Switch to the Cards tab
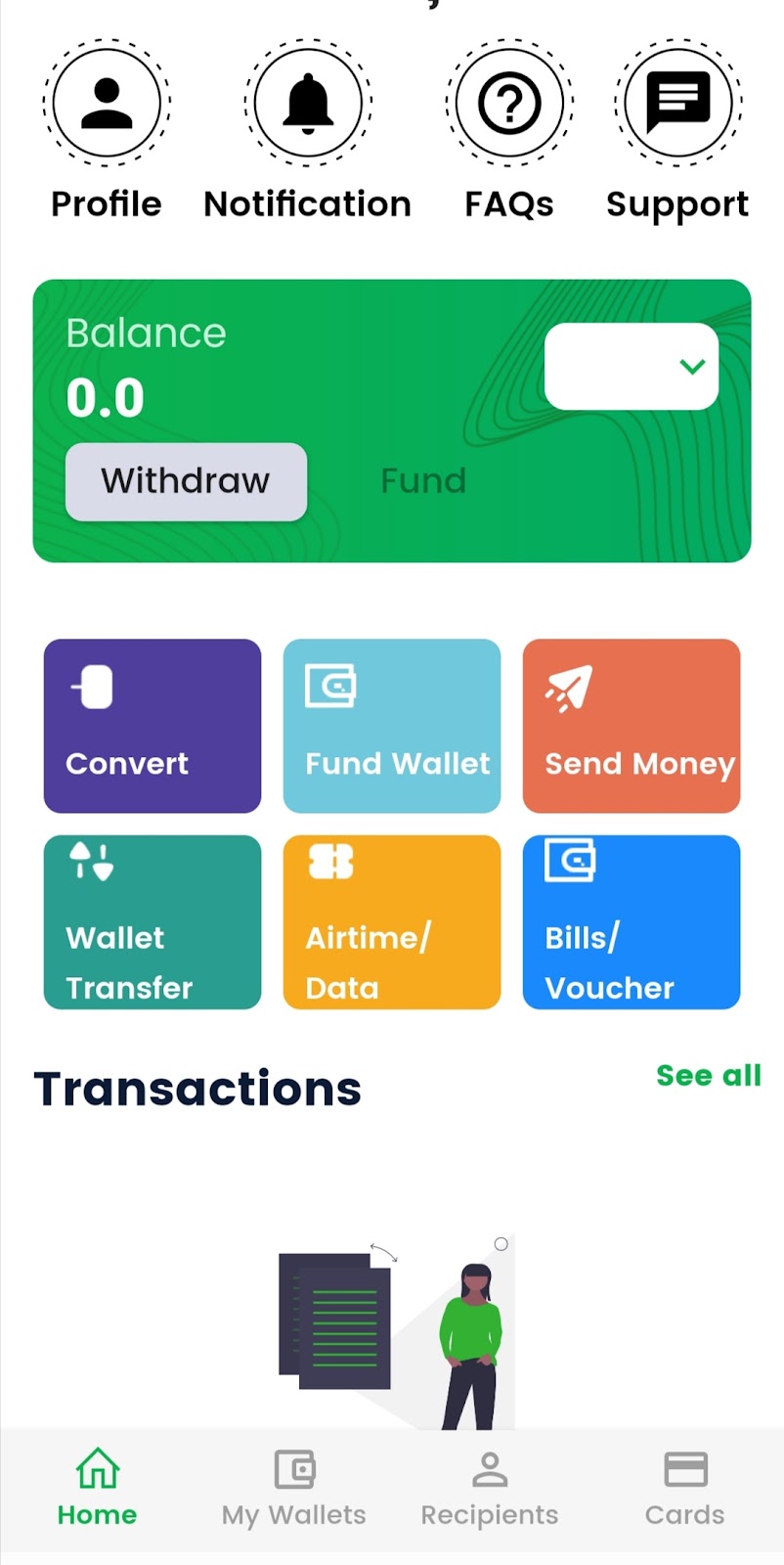The width and height of the screenshot is (784, 1565). 685,1488
